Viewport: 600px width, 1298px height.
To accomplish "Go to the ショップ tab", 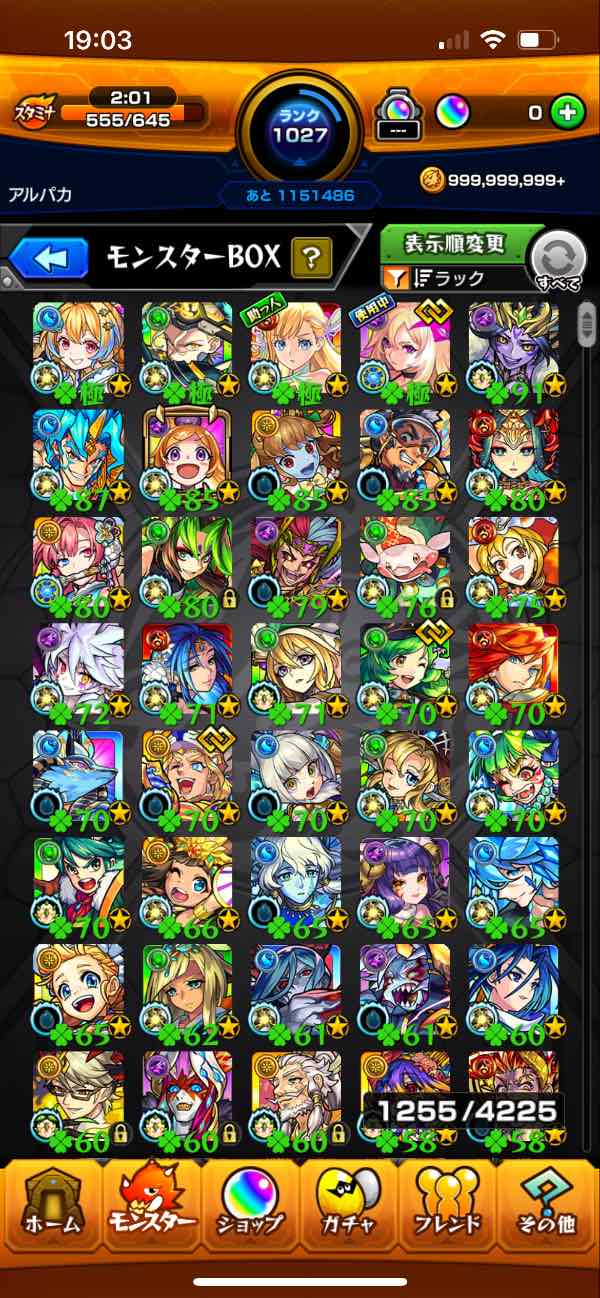I will 250,1210.
